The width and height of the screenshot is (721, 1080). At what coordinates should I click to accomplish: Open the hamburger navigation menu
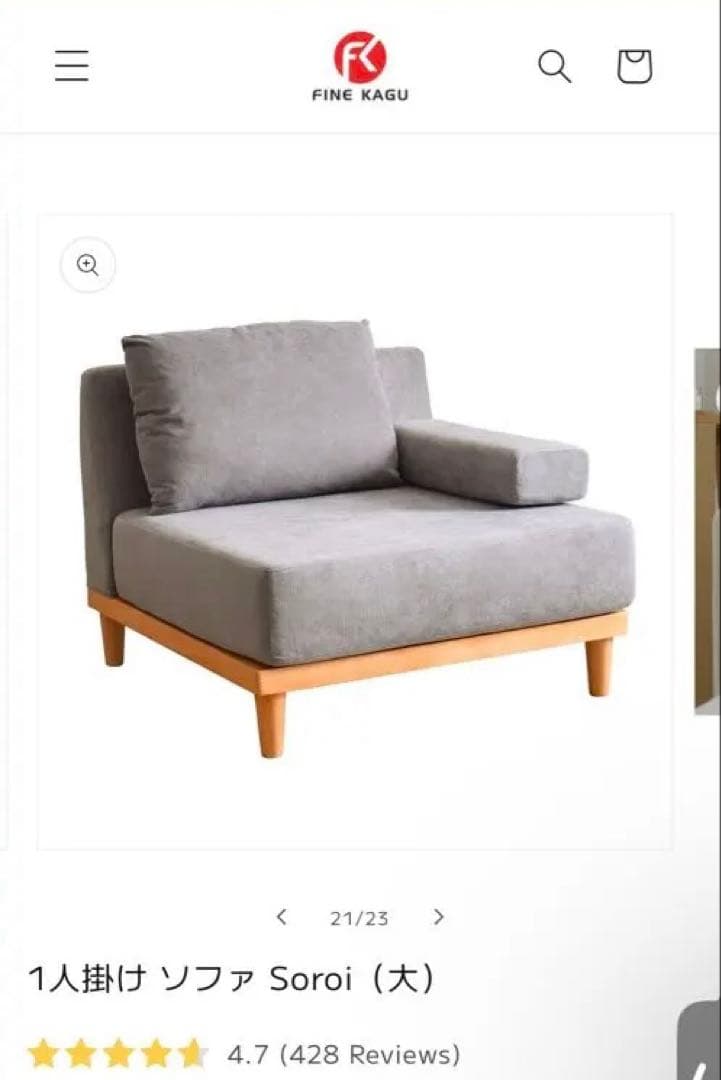tap(71, 66)
